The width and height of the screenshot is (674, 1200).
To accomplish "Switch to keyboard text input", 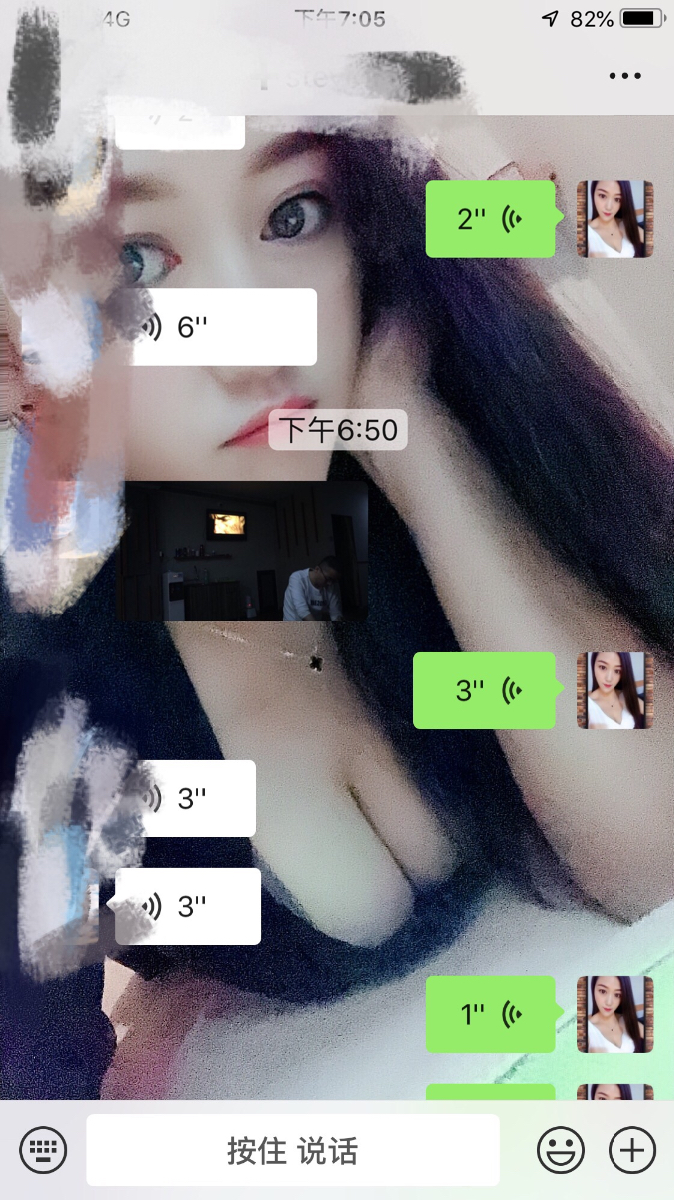I will click(x=43, y=1150).
